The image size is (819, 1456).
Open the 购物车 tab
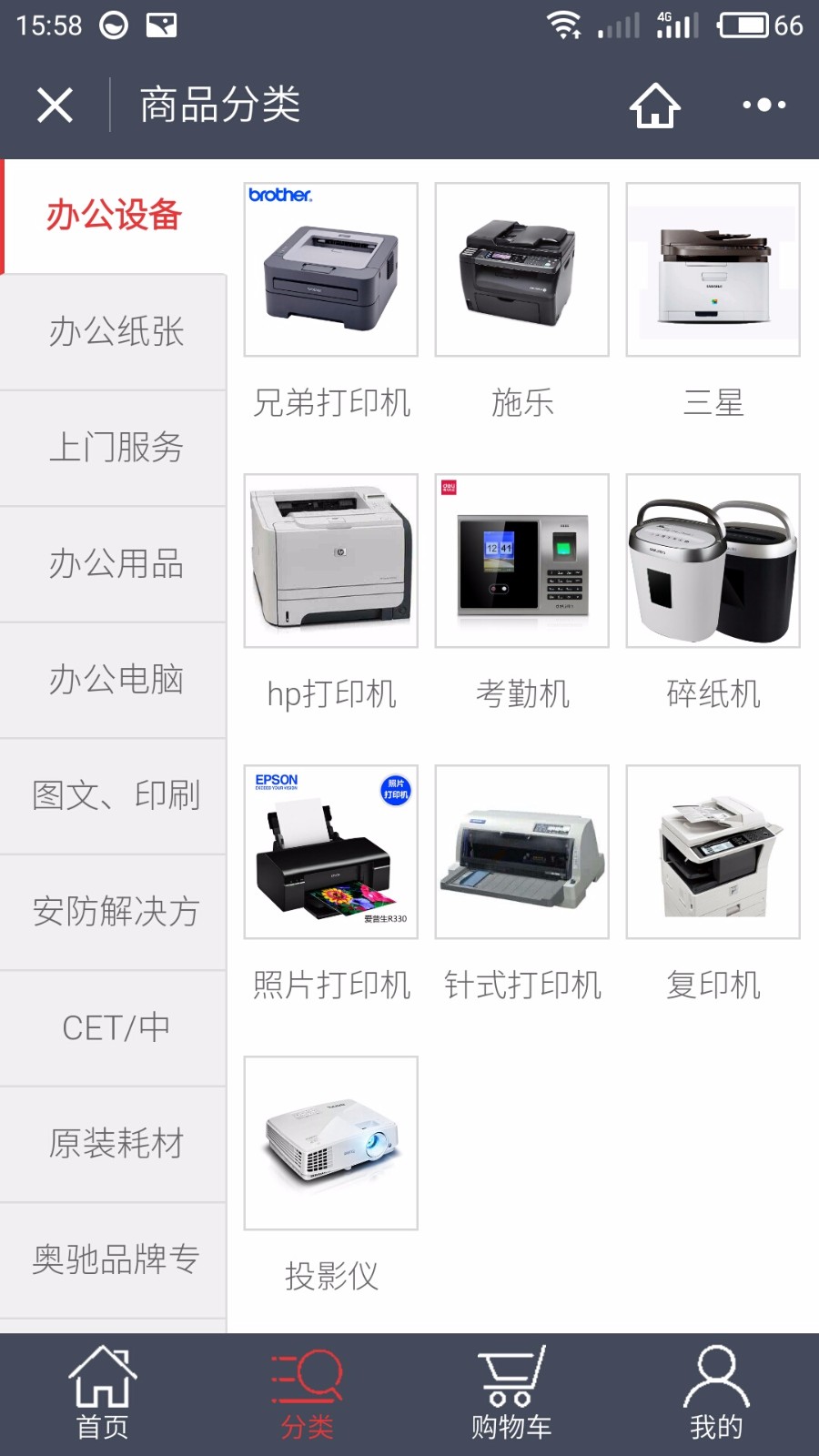[x=511, y=1394]
